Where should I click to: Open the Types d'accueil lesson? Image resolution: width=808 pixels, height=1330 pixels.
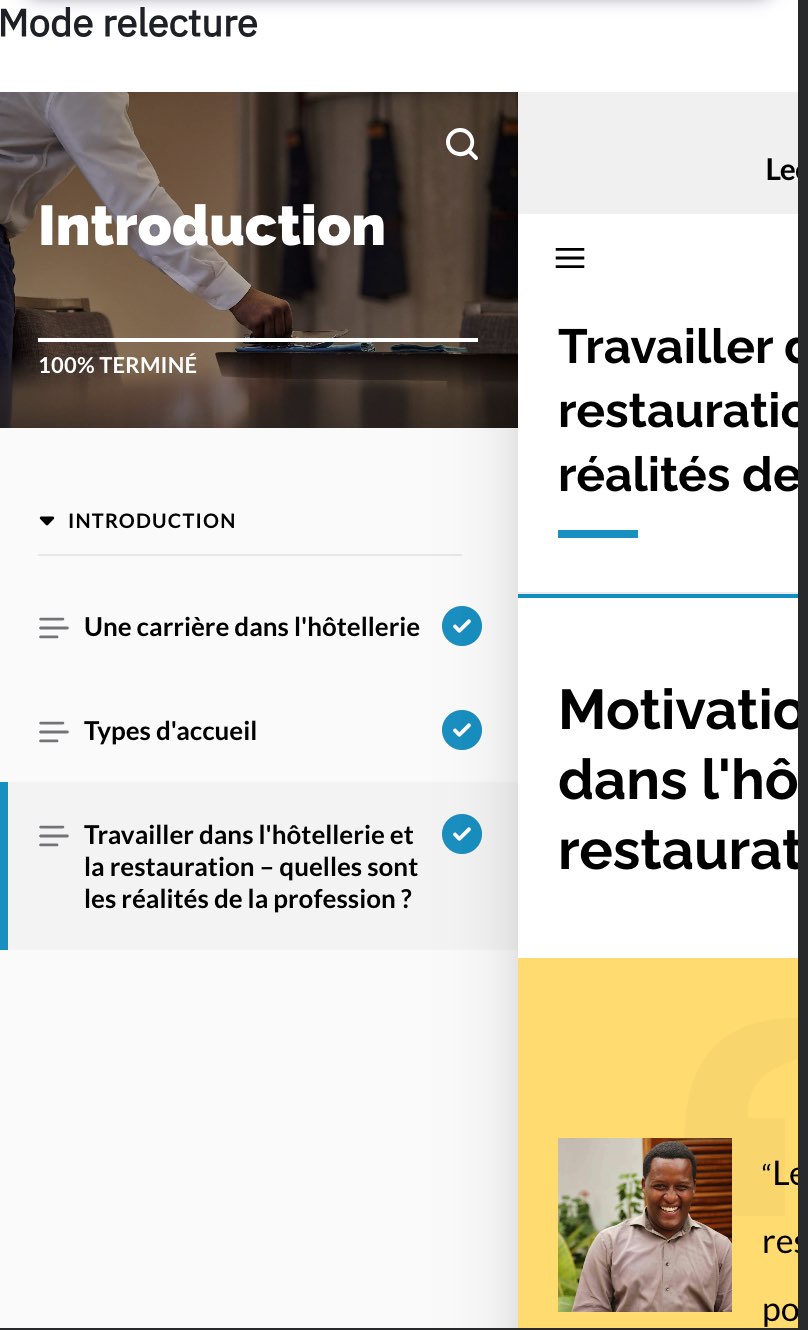(259, 731)
